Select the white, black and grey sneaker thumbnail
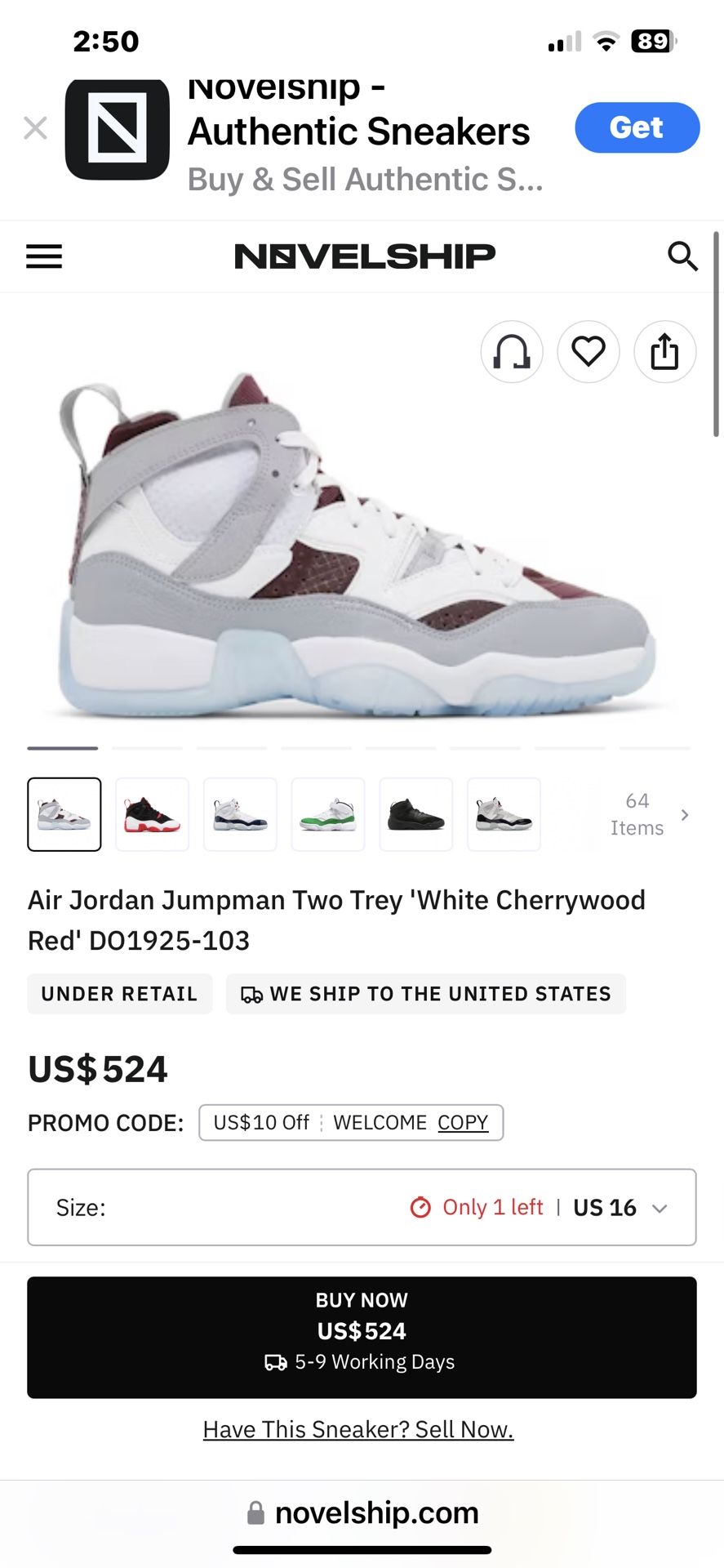 click(x=504, y=814)
